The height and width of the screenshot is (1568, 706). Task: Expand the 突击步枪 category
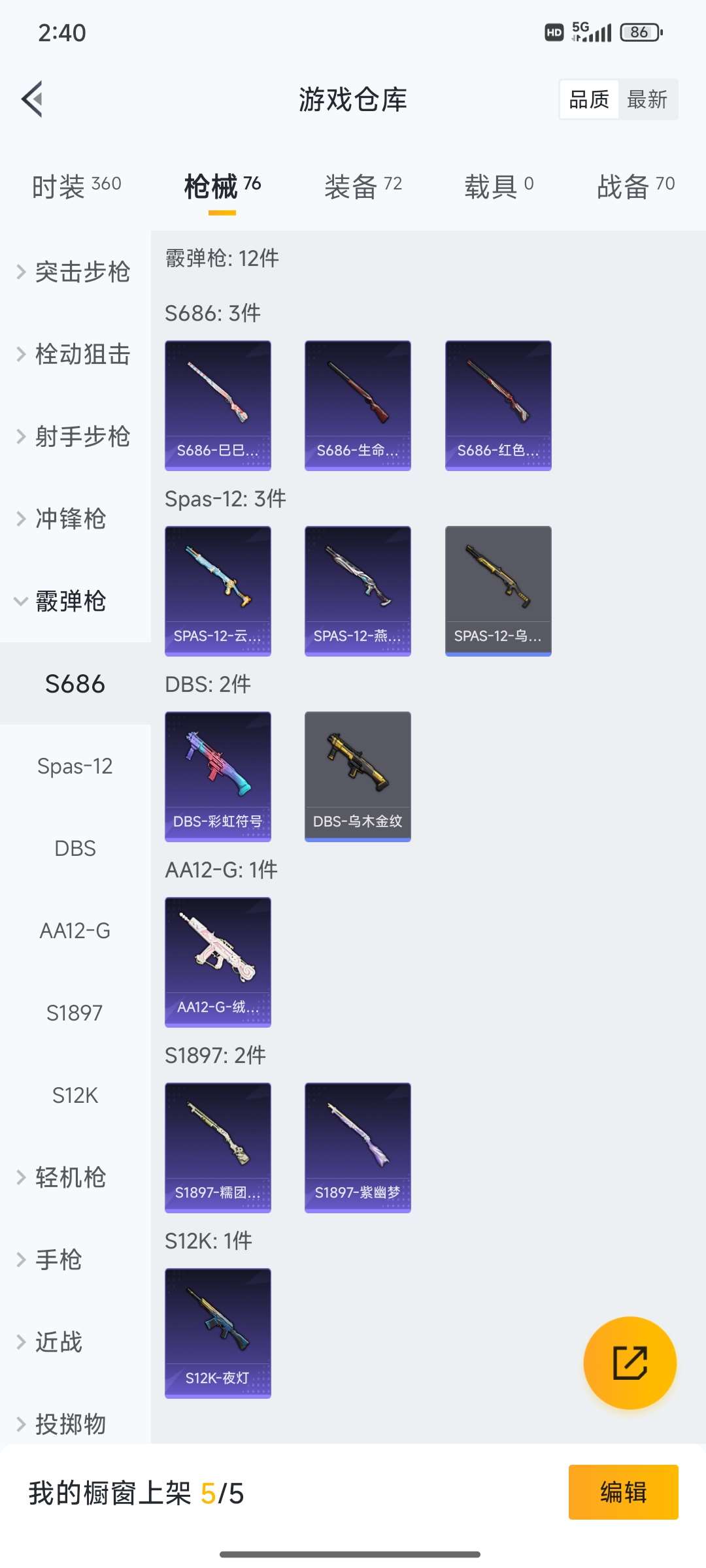point(75,272)
